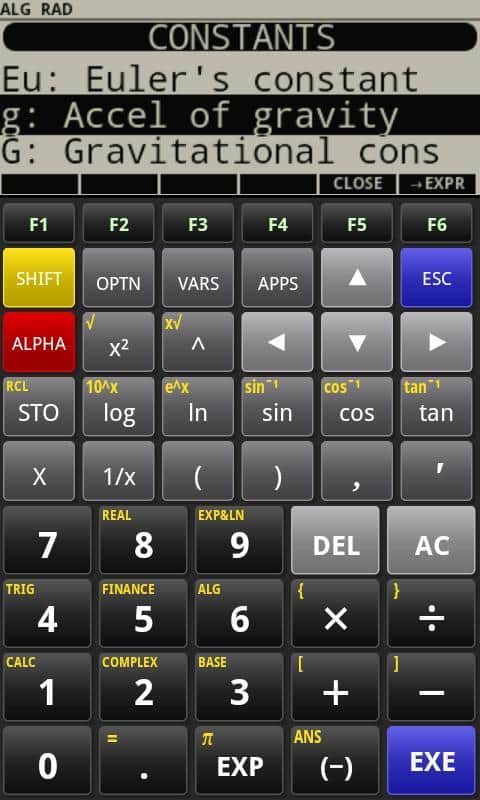
Task: Tap the sin function key
Action: point(277,406)
